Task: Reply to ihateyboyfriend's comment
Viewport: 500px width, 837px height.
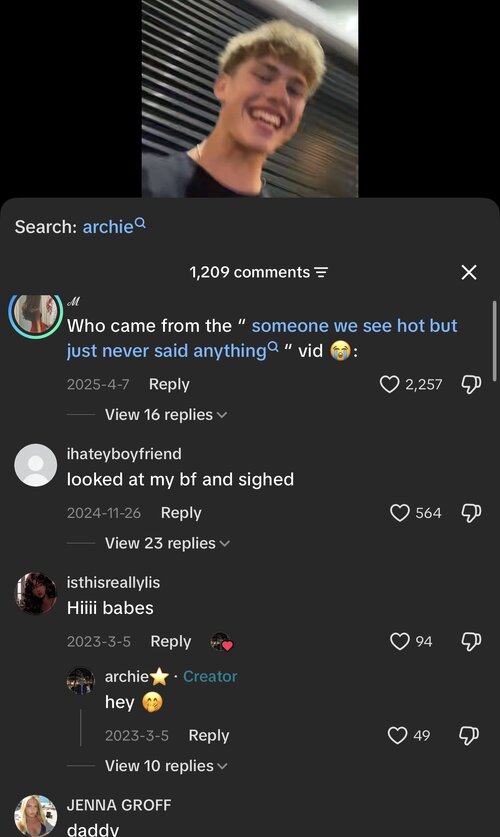Action: [181, 513]
